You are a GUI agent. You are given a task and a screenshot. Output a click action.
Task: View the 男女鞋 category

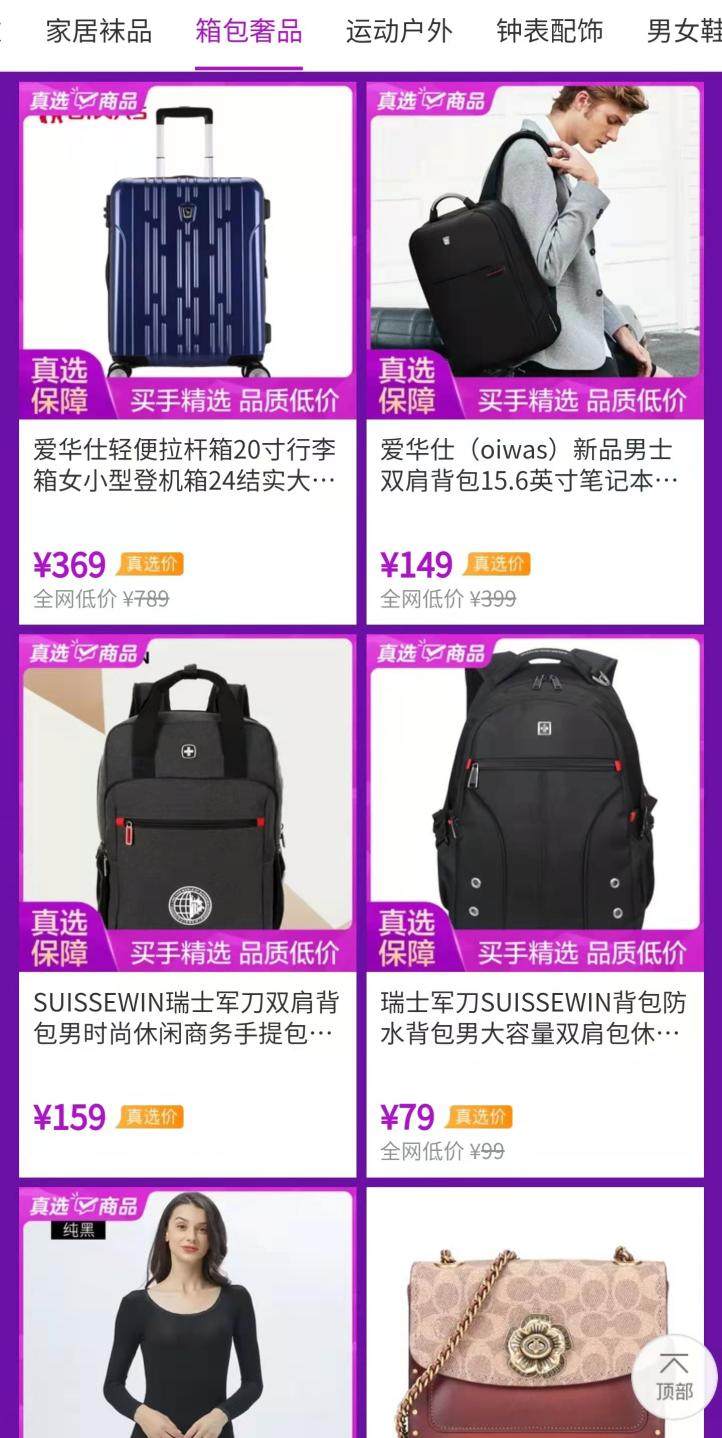pyautogui.click(x=689, y=31)
